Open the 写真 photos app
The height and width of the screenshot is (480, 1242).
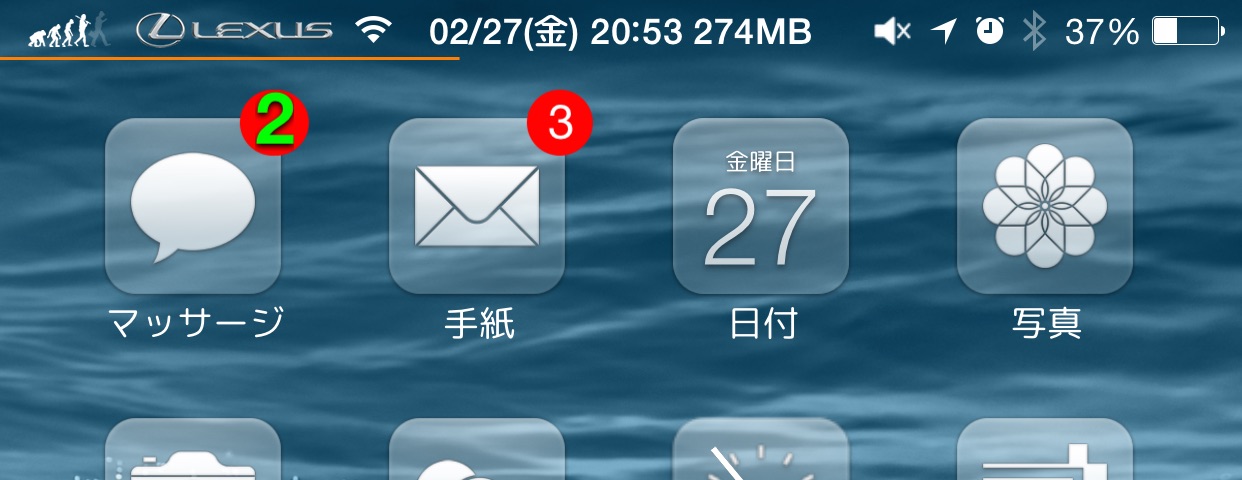(1045, 206)
